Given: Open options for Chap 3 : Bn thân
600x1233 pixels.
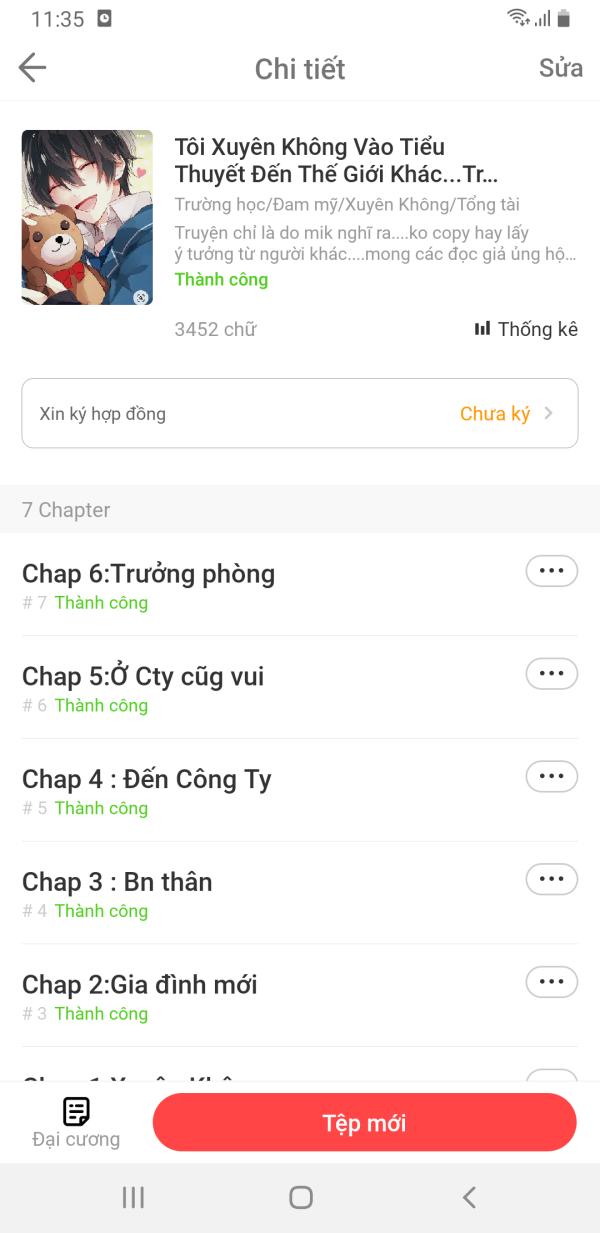Looking at the screenshot, I should pyautogui.click(x=551, y=880).
